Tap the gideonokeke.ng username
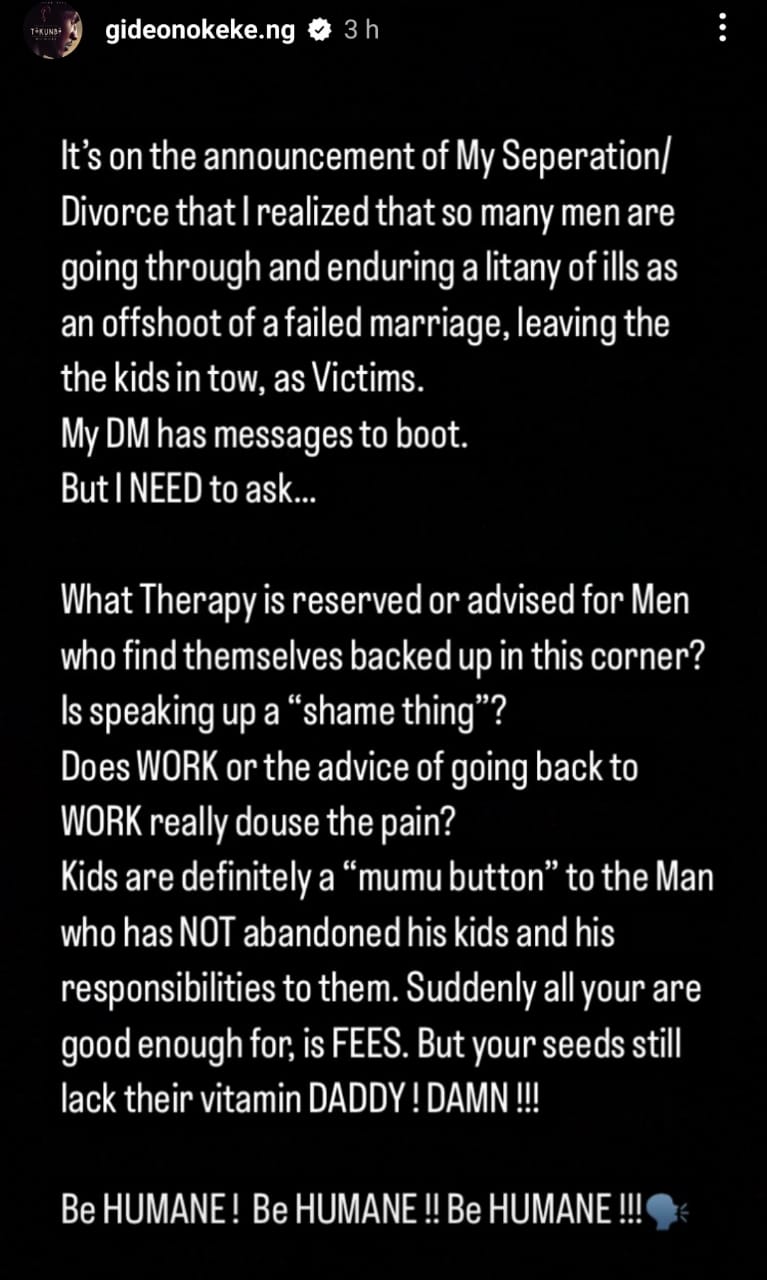The width and height of the screenshot is (767, 1280). coord(200,30)
